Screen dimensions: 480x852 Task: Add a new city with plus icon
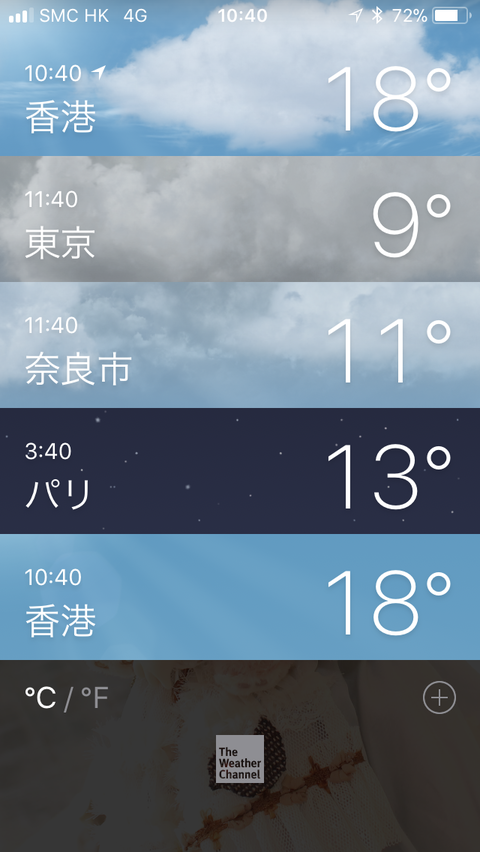[439, 697]
